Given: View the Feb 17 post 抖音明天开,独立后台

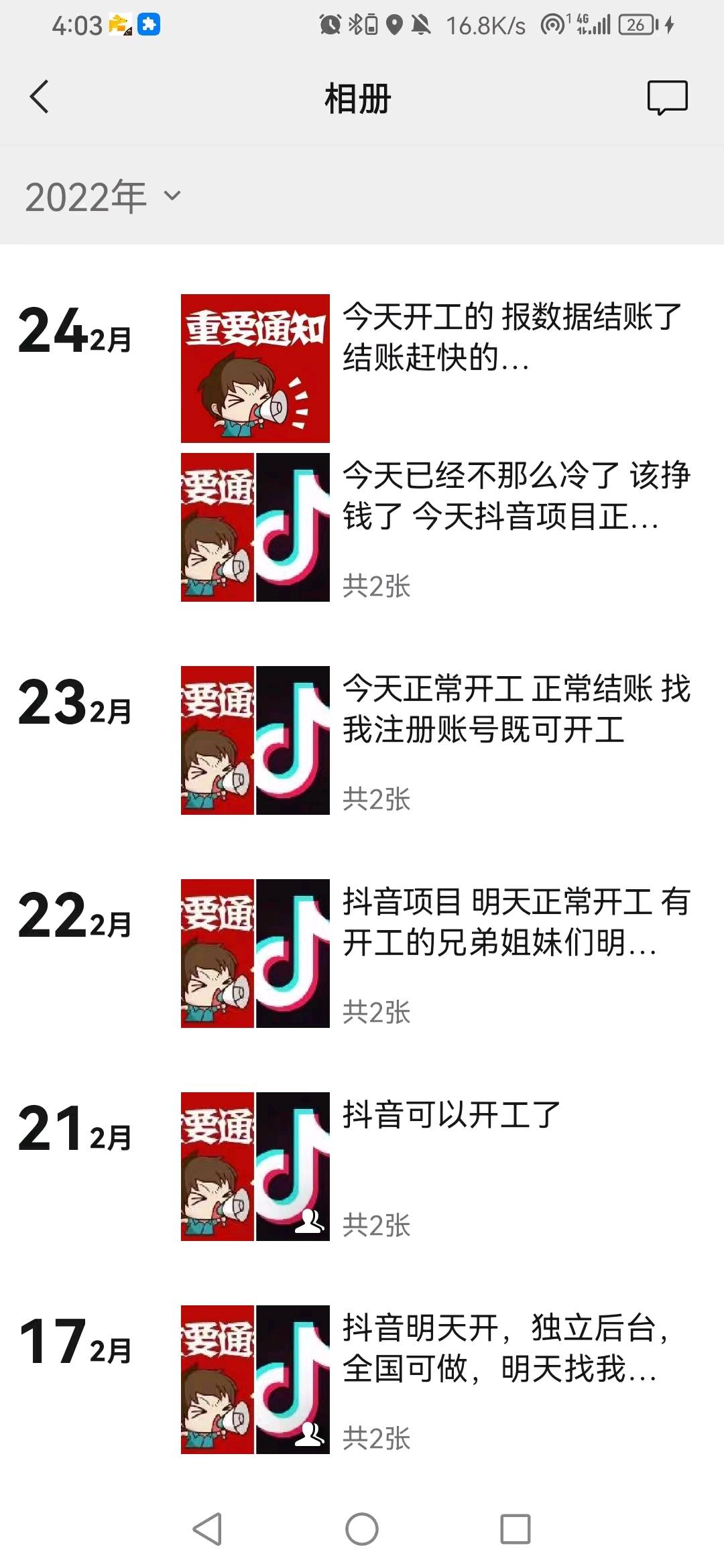Looking at the screenshot, I should tap(506, 1348).
